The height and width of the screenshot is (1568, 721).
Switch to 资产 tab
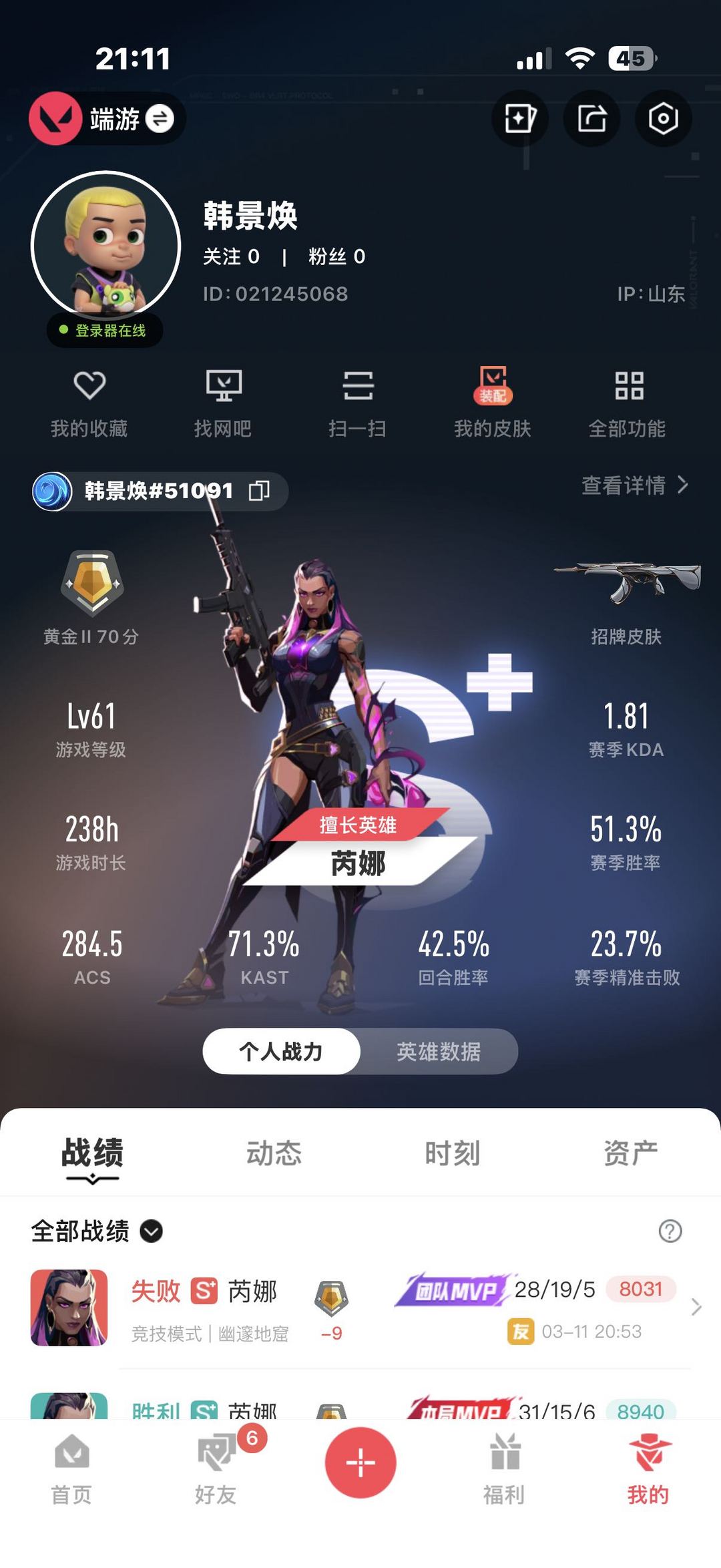[x=630, y=1154]
